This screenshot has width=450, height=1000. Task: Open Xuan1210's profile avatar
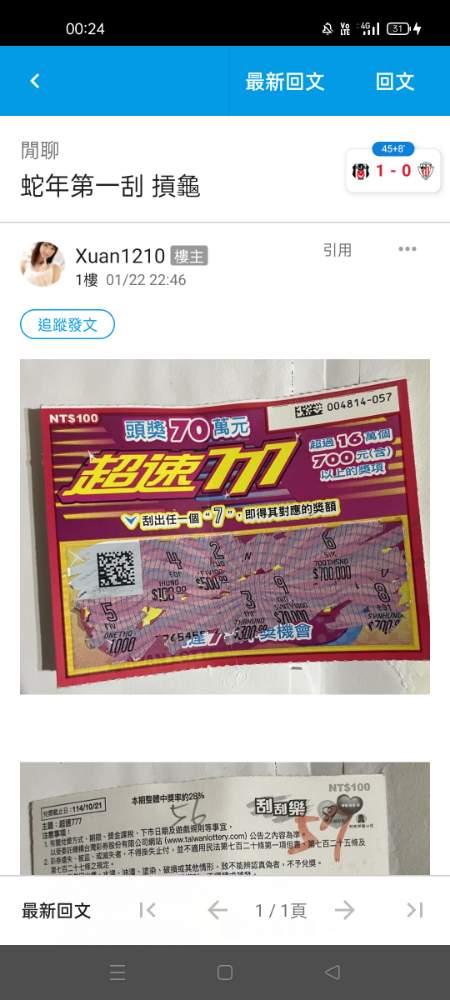coord(43,263)
